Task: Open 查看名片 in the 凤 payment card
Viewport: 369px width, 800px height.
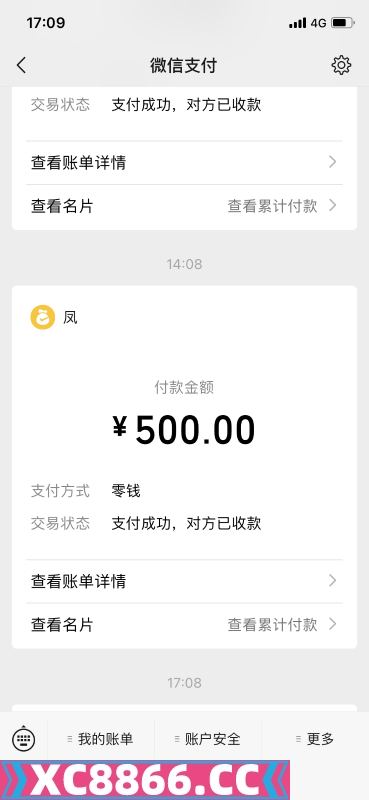Action: point(184,624)
